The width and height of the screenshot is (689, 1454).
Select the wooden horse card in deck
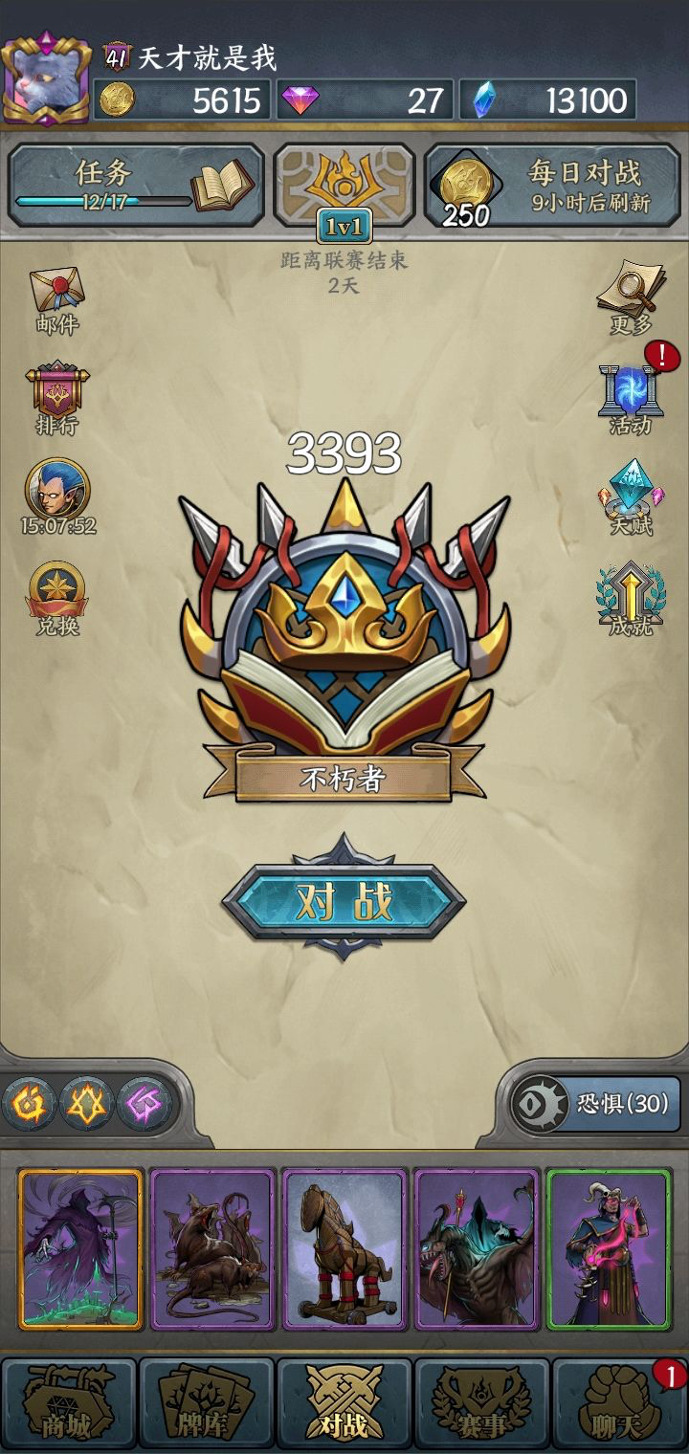[x=344, y=1248]
